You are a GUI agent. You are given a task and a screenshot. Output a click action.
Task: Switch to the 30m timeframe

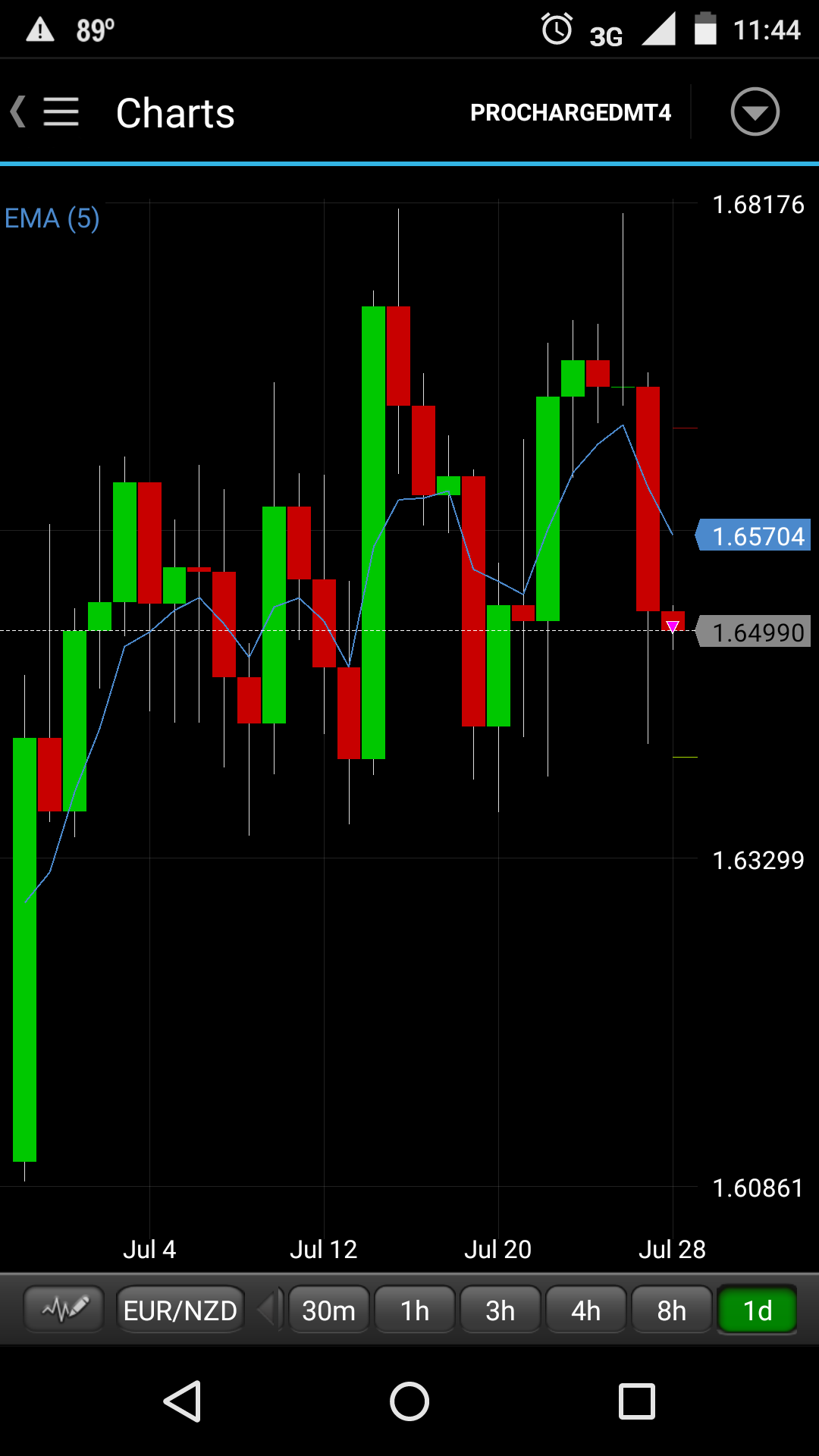(x=328, y=1310)
